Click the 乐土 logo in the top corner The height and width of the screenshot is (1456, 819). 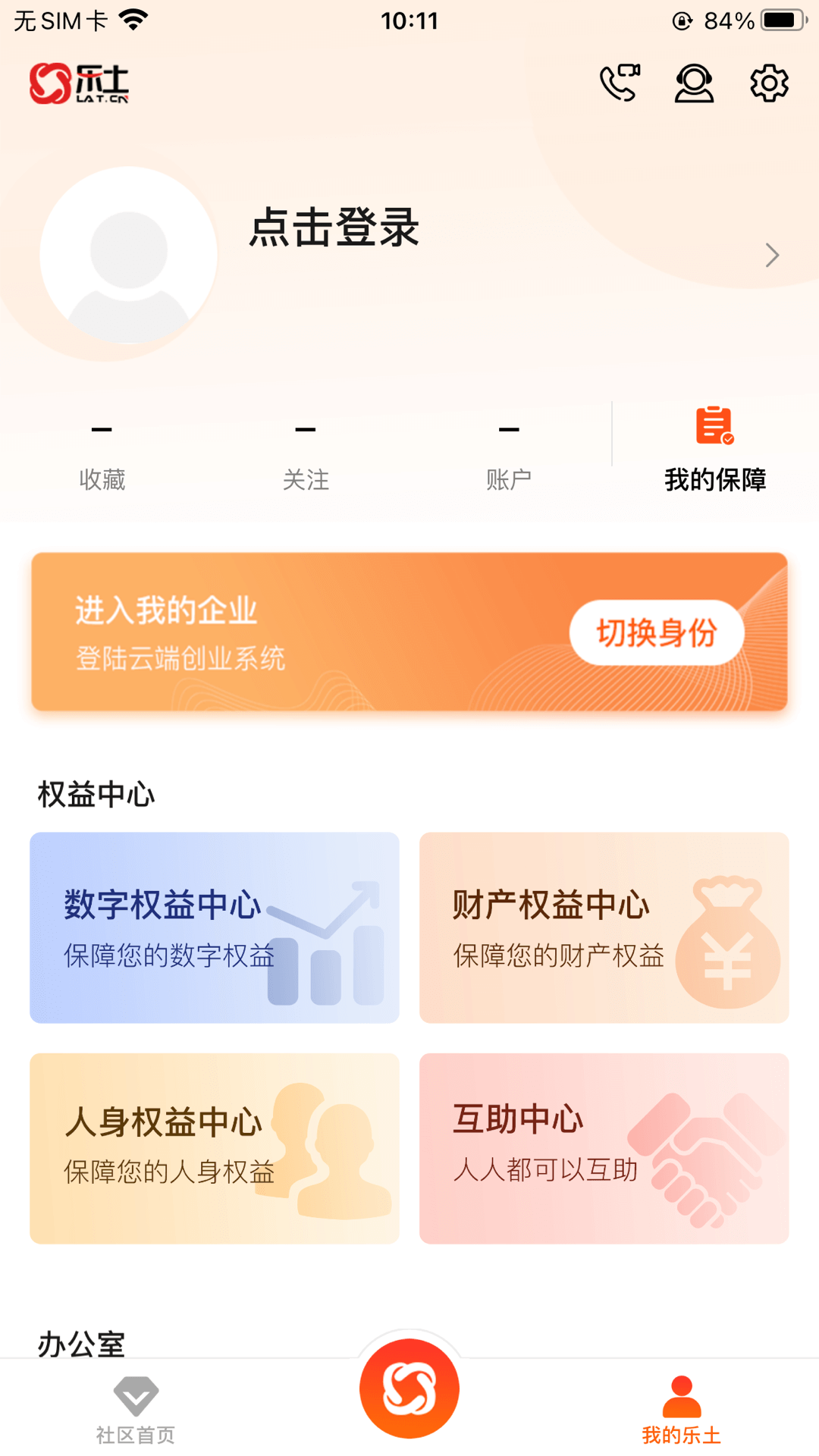coord(78,82)
